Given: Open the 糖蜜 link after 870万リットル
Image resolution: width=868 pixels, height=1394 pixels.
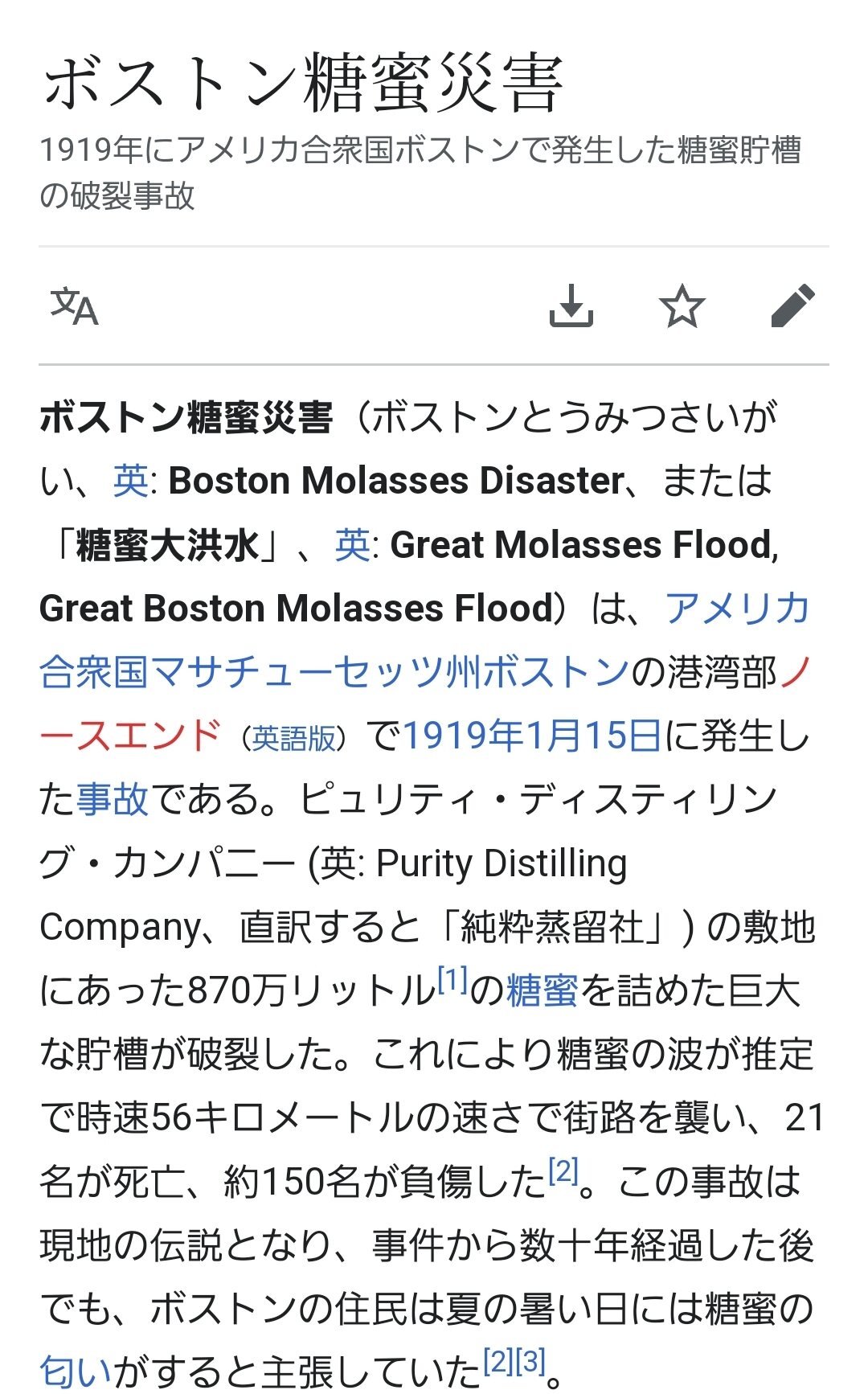Looking at the screenshot, I should click(x=542, y=990).
